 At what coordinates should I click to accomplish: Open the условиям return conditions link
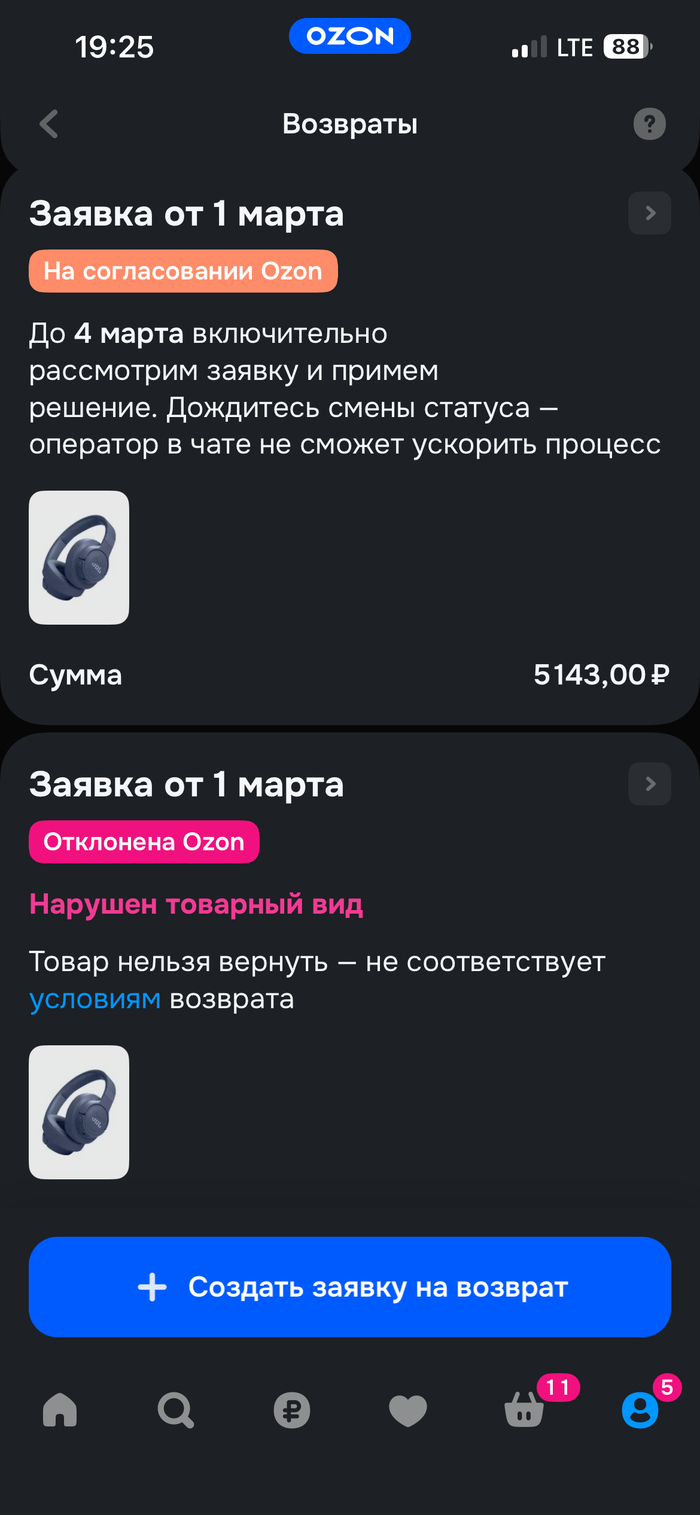point(95,999)
